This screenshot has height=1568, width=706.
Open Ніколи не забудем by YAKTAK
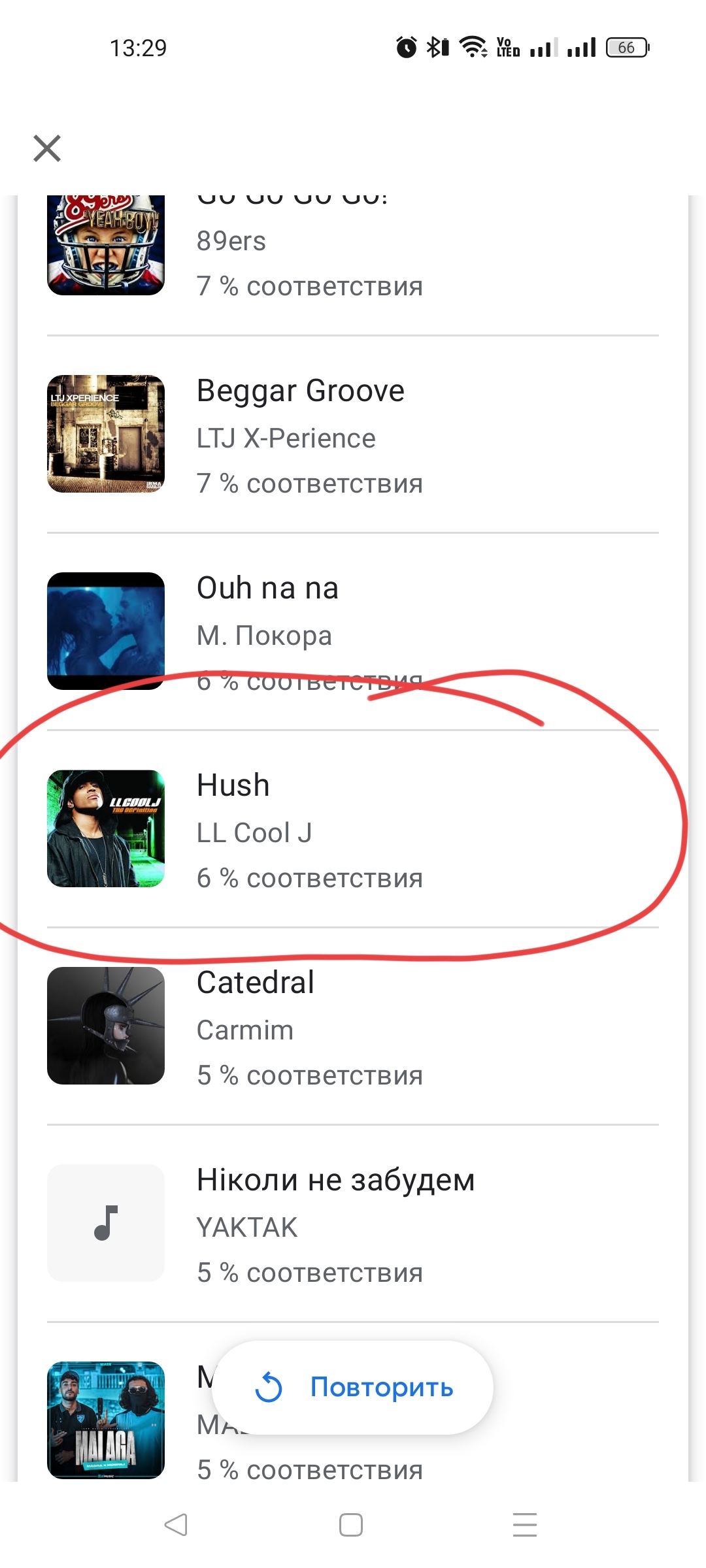click(x=352, y=1224)
